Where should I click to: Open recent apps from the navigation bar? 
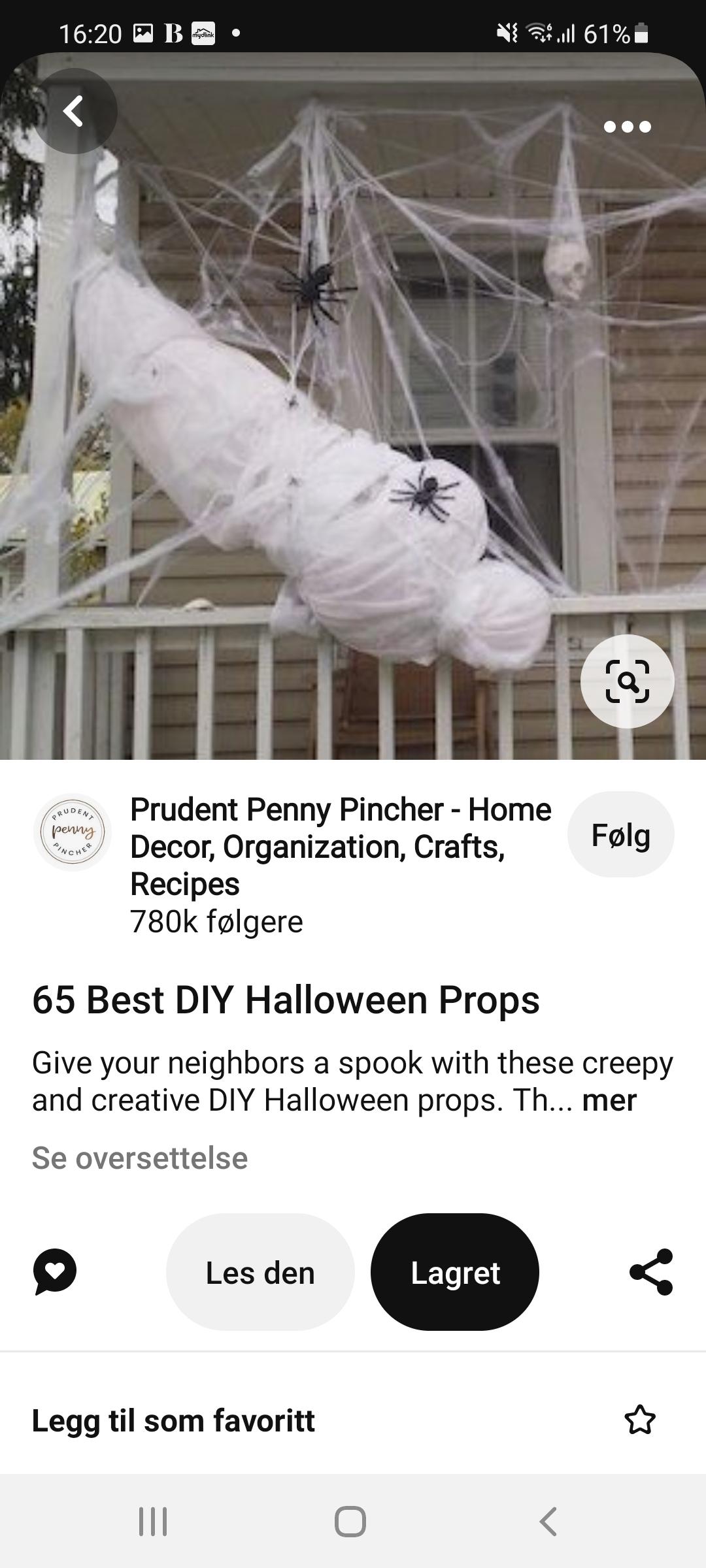(x=154, y=1522)
